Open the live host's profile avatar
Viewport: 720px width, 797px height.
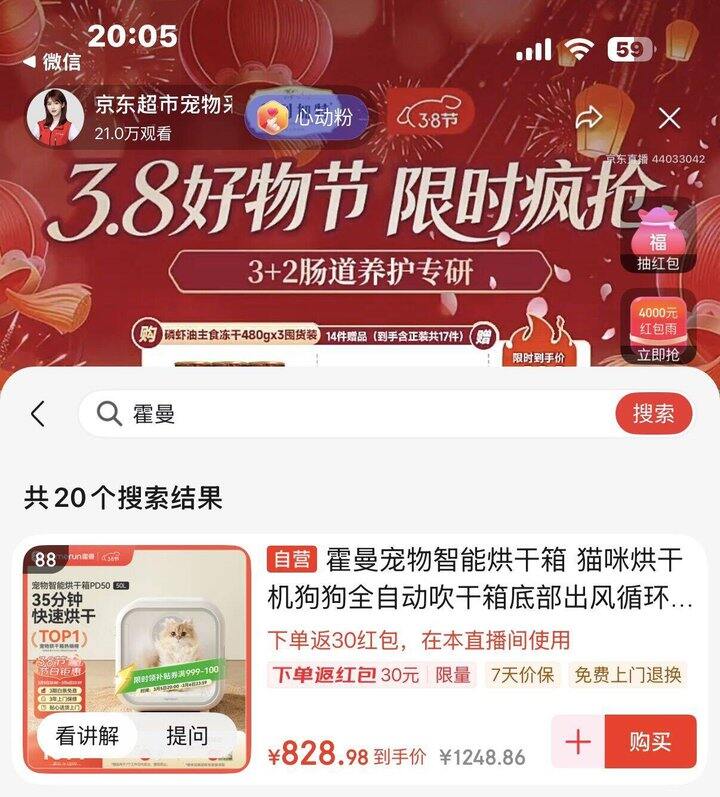point(55,118)
